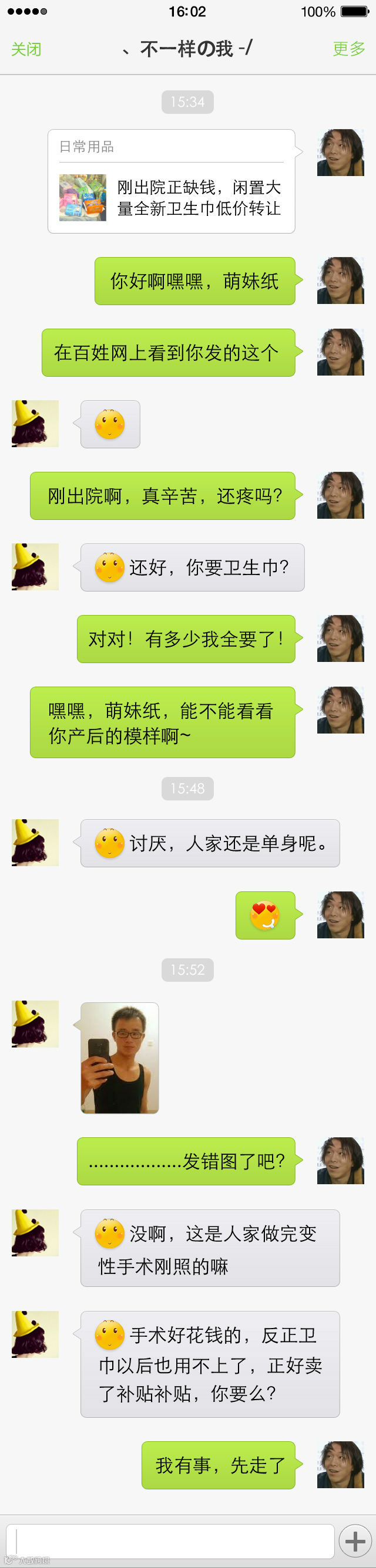Open the 更多 options menu
376x1568 pixels.
348,49
